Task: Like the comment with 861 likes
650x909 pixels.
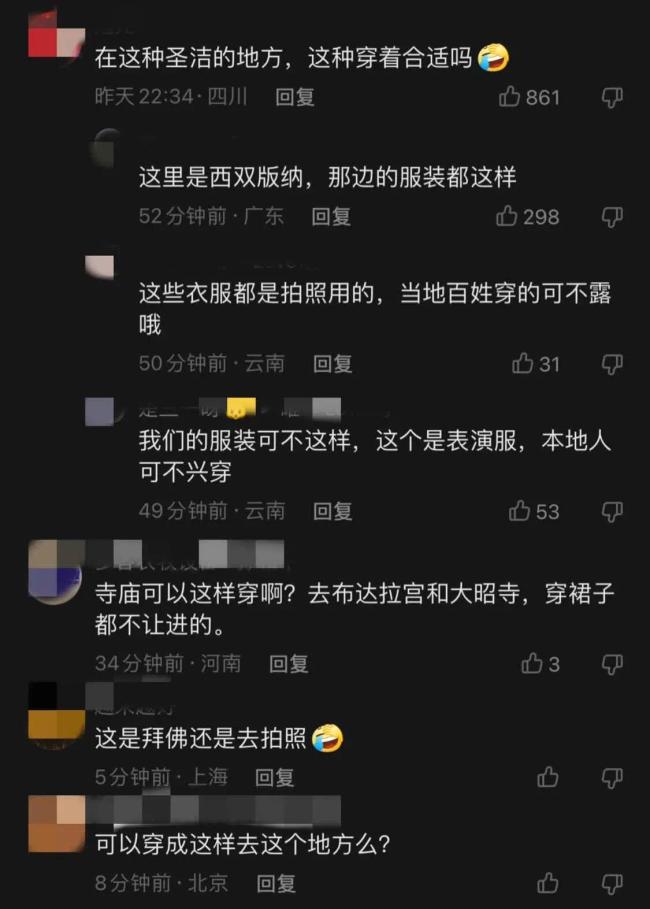Action: click(511, 97)
